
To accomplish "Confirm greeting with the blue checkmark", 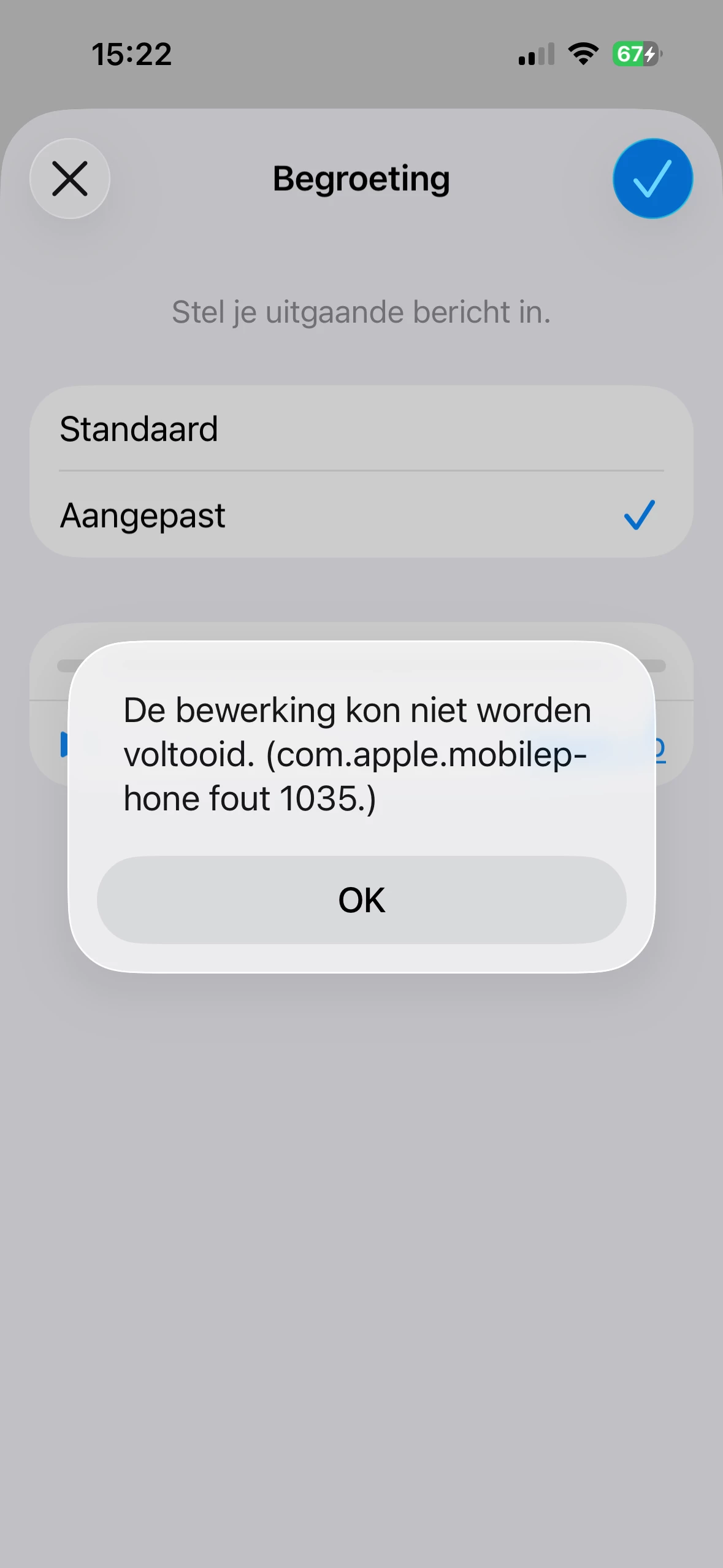I will (x=652, y=179).
